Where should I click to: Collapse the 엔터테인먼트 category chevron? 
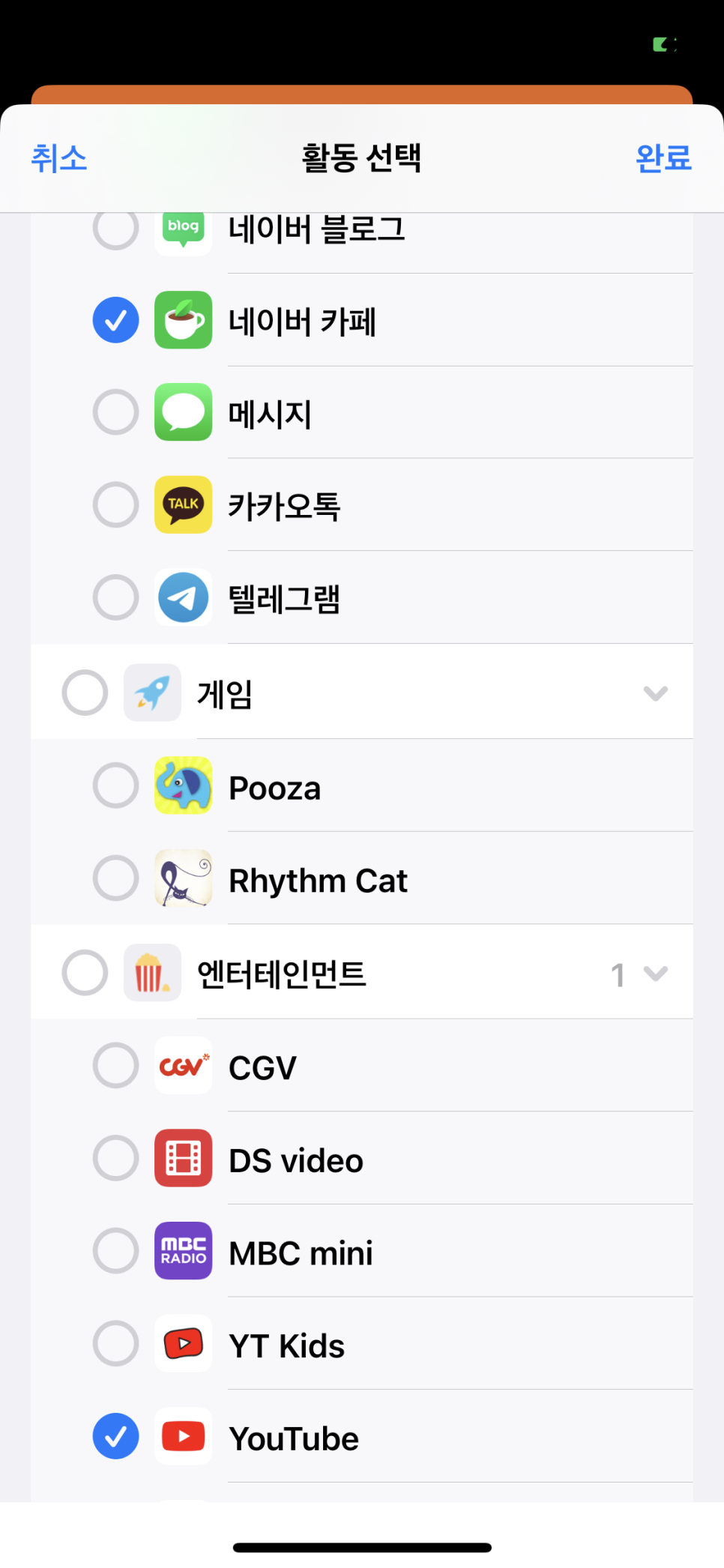[x=656, y=974]
